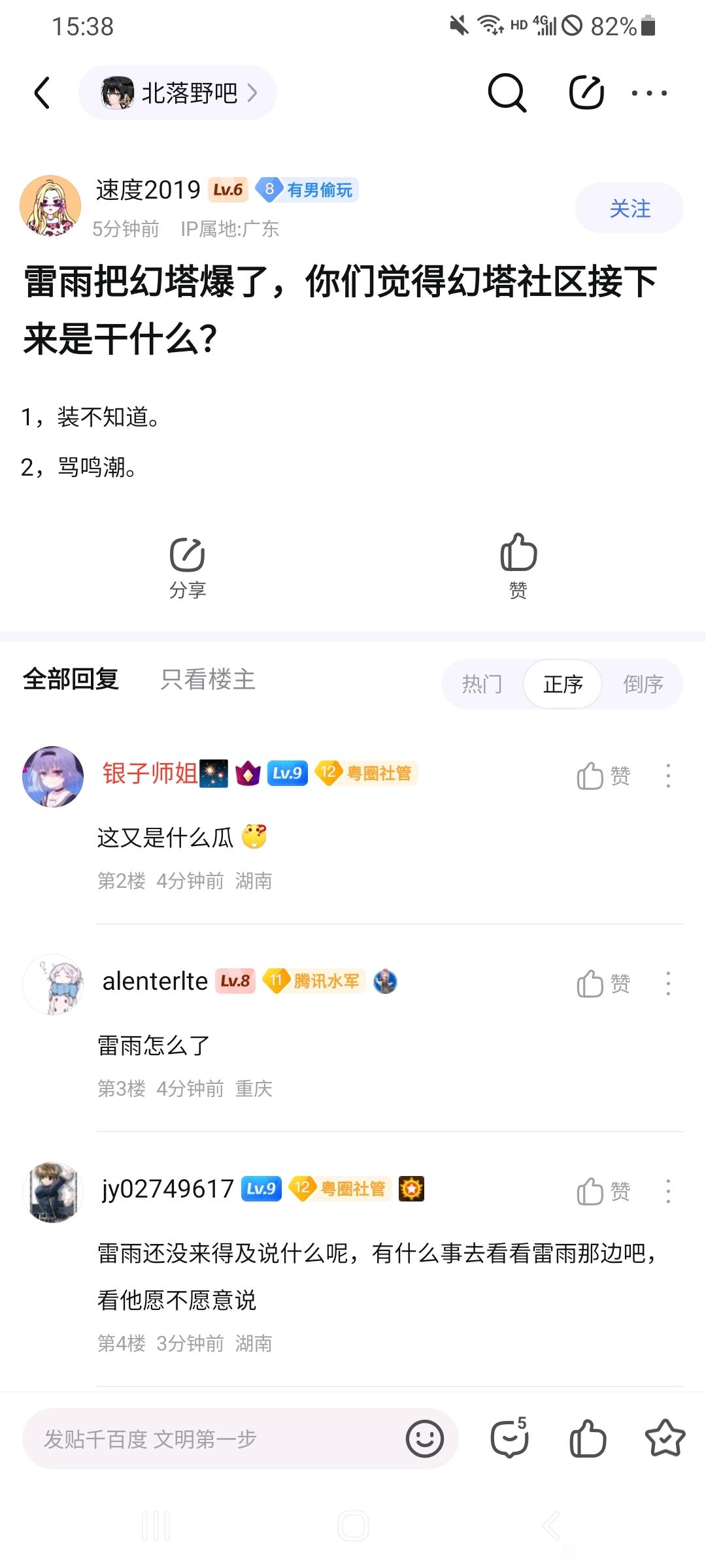
Task: Open more options on alenterlte's reply
Action: pos(667,983)
